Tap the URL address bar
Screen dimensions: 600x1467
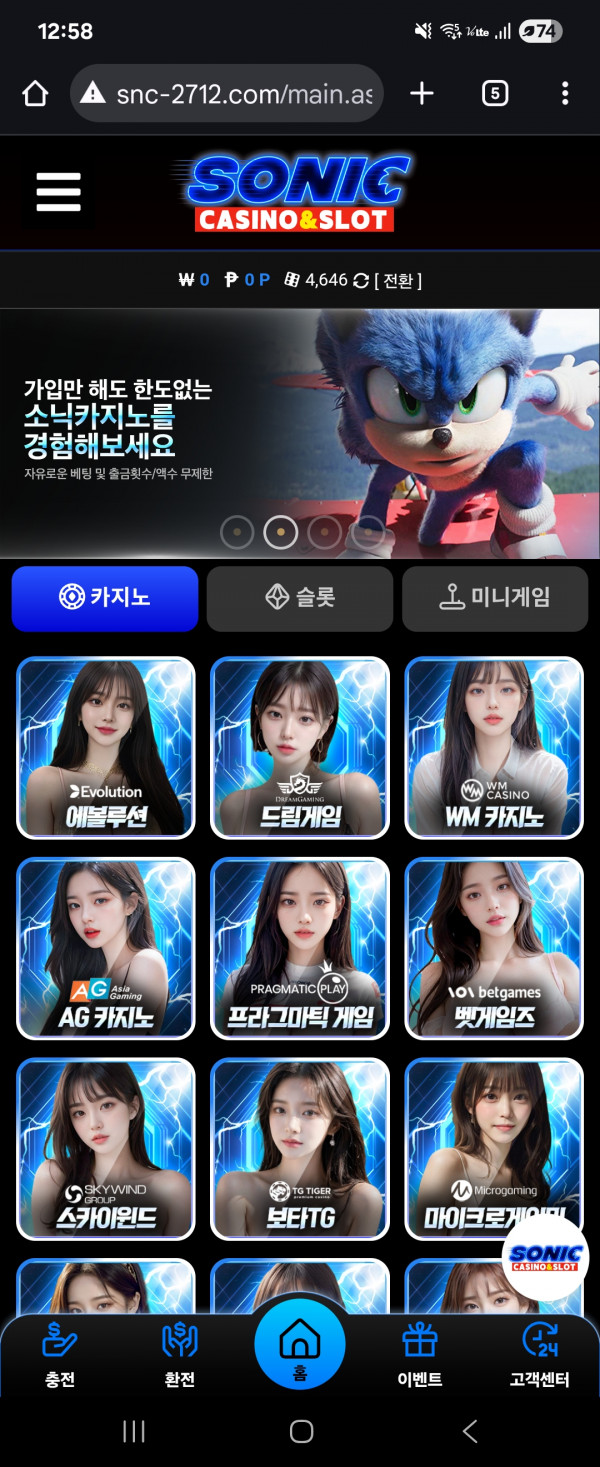pos(228,94)
